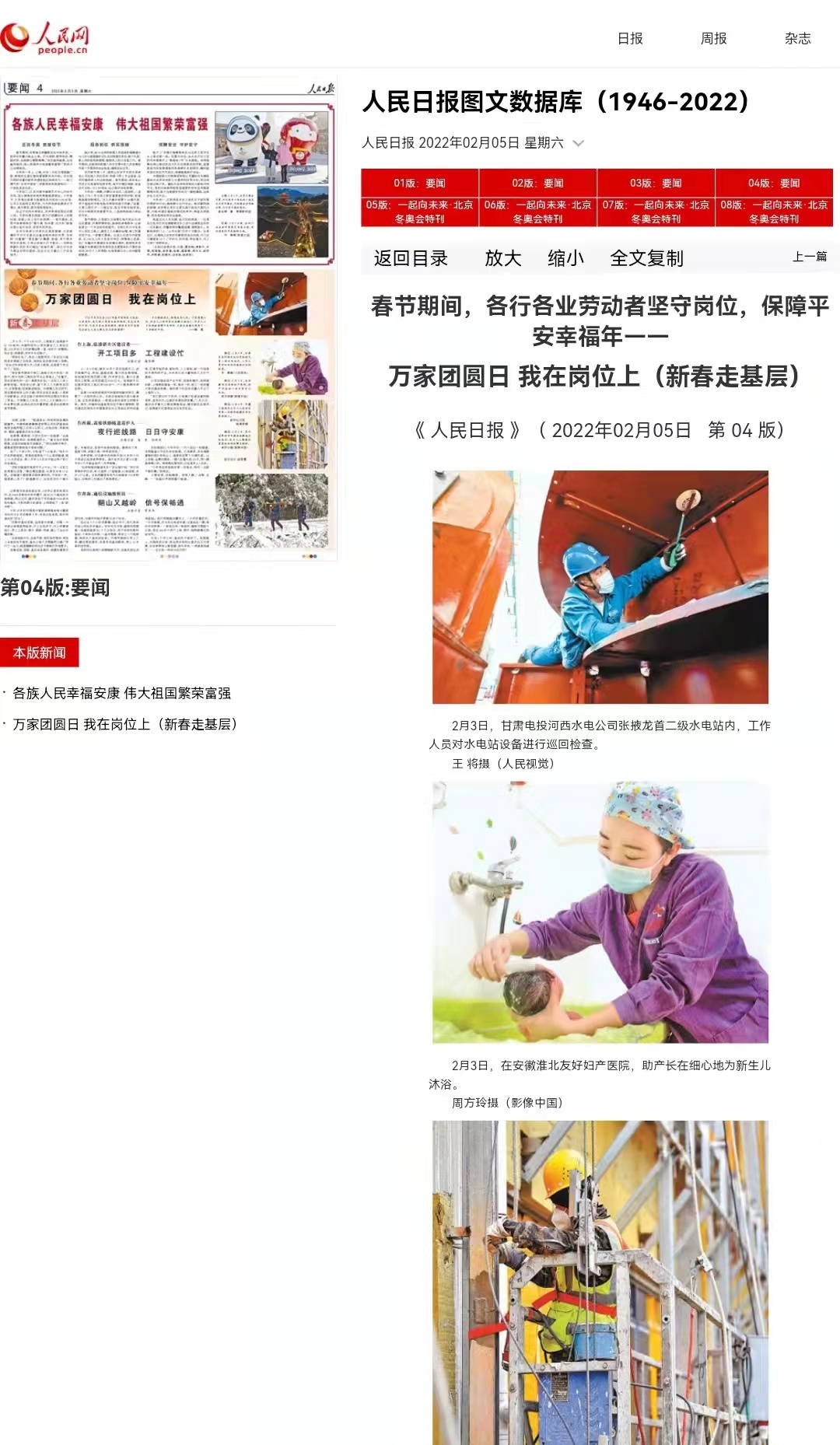
Task: Tap 返回目录 to return to contents
Action: click(411, 258)
